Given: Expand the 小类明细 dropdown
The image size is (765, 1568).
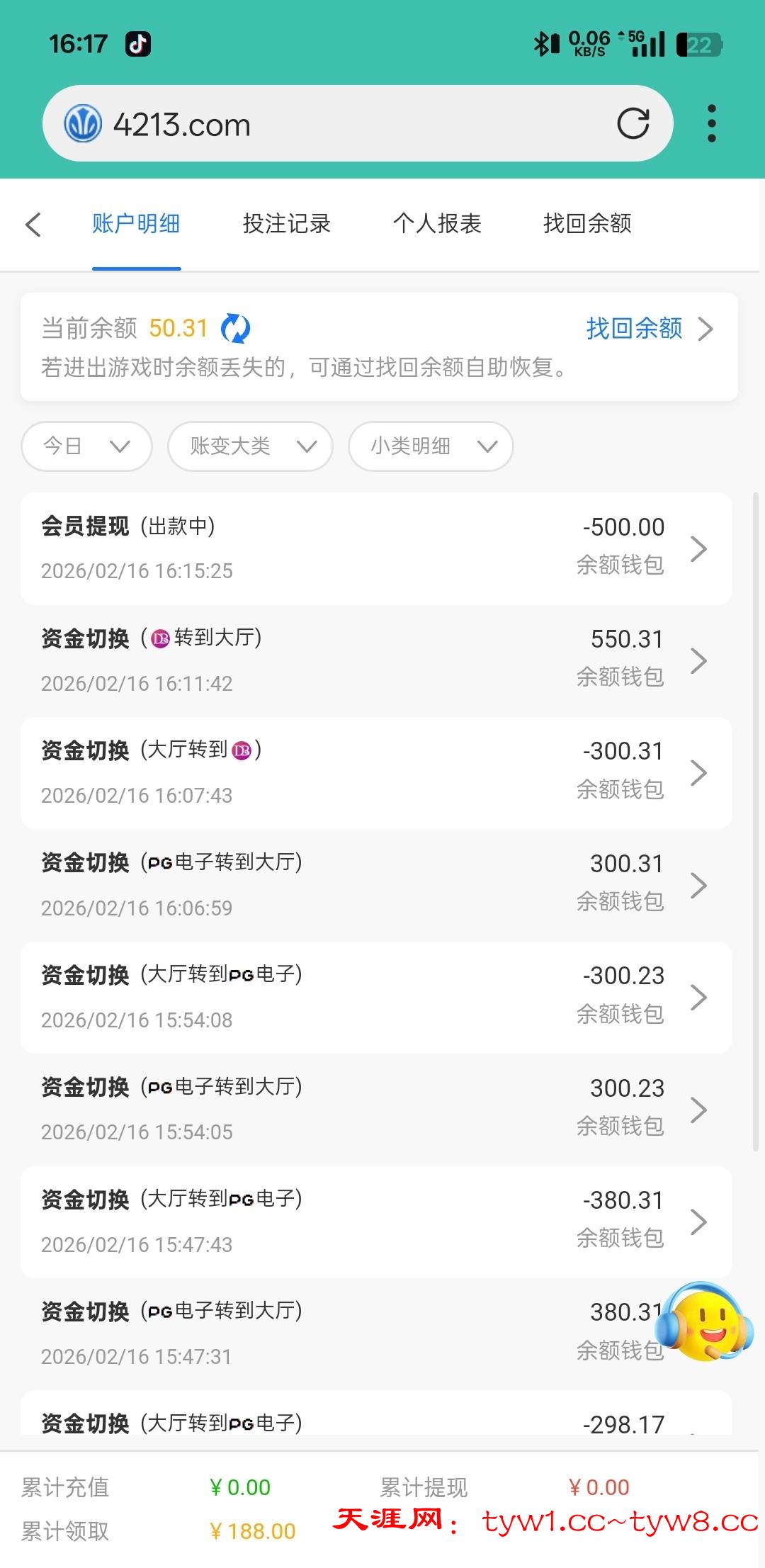Looking at the screenshot, I should point(430,446).
